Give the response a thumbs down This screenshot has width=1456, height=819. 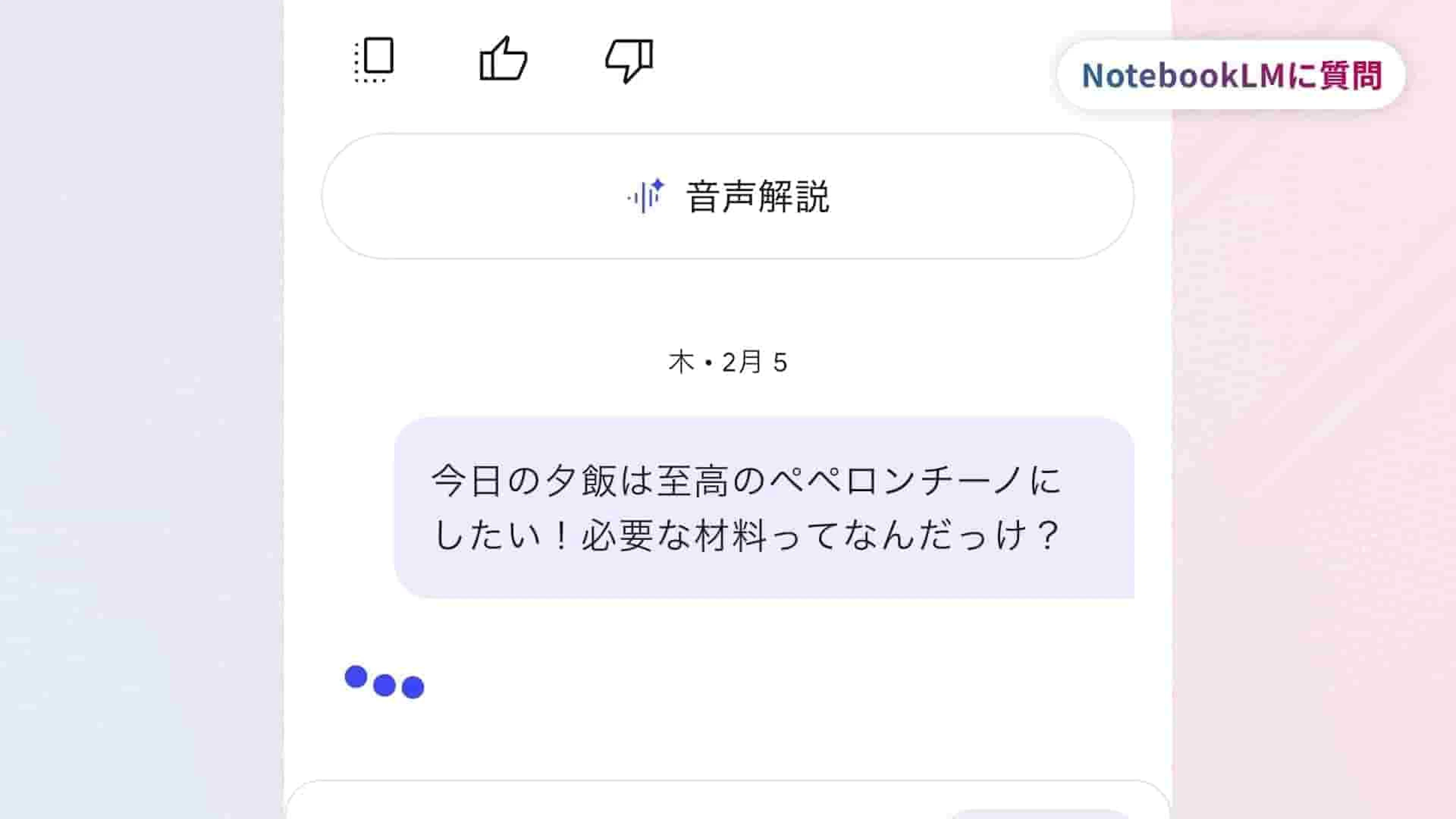629,60
